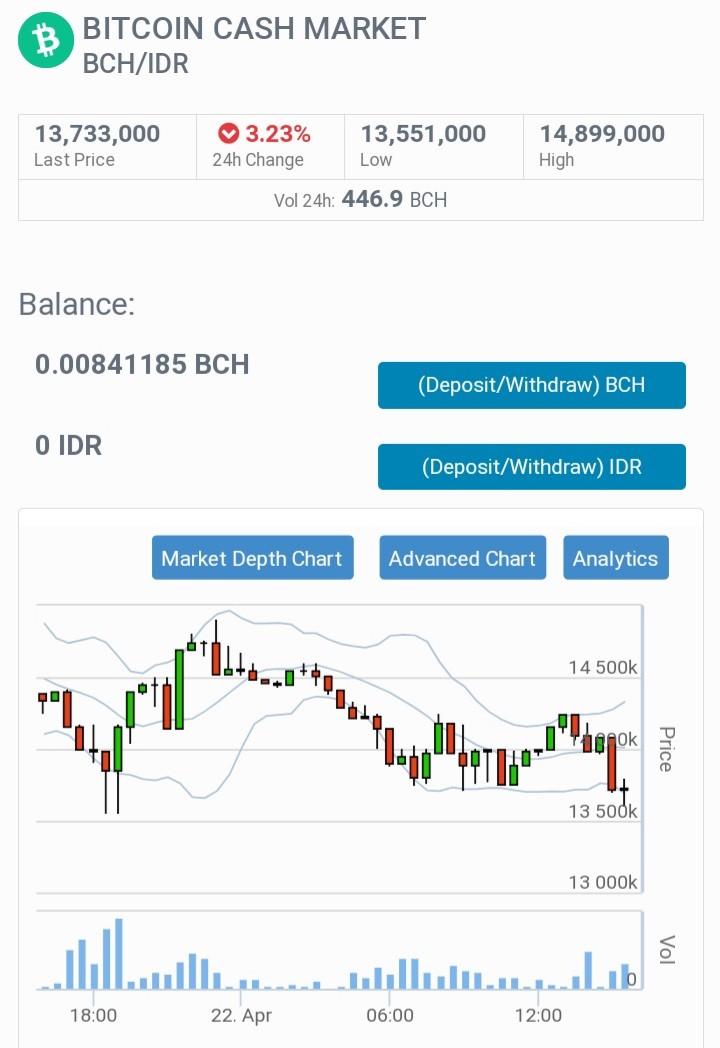Open the Advanced Chart
Viewport: 720px width, 1048px height.
[463, 558]
